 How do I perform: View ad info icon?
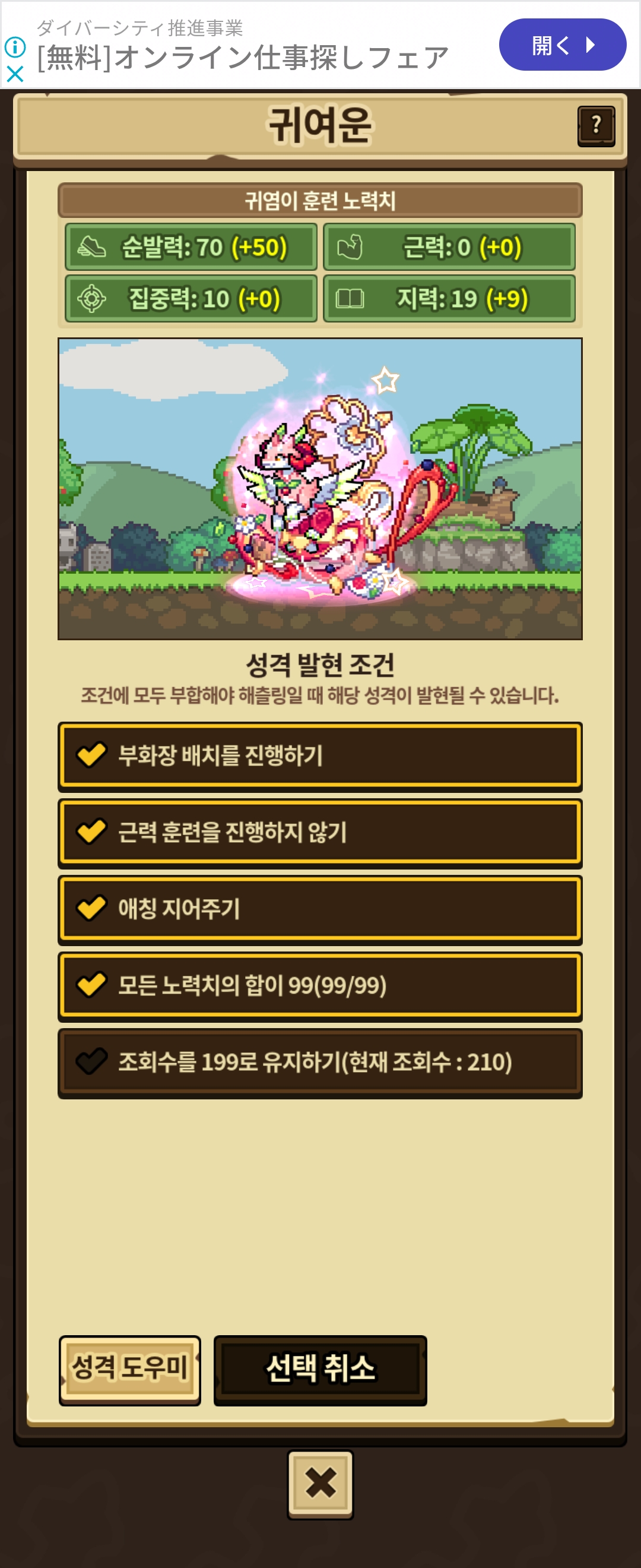click(15, 47)
